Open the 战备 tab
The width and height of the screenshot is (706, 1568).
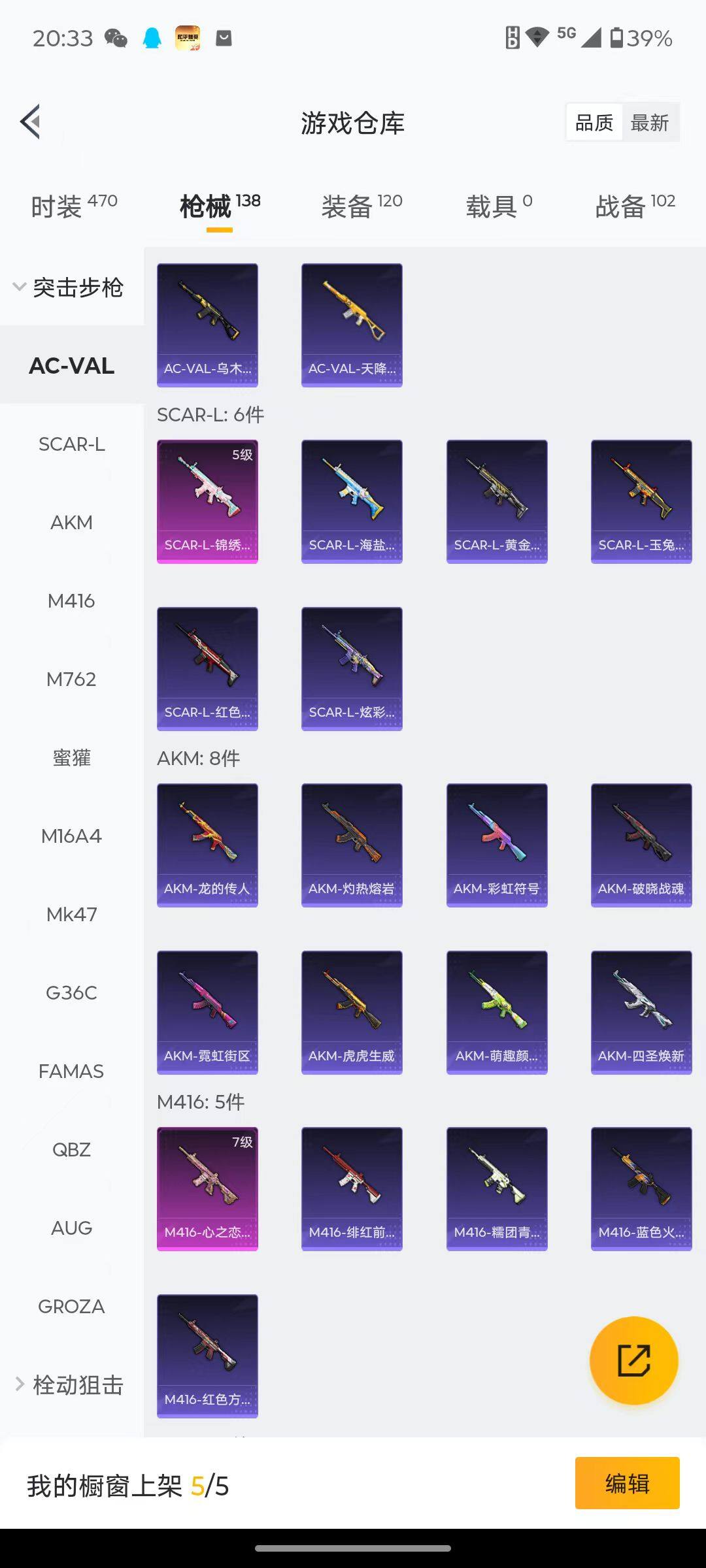tap(635, 206)
